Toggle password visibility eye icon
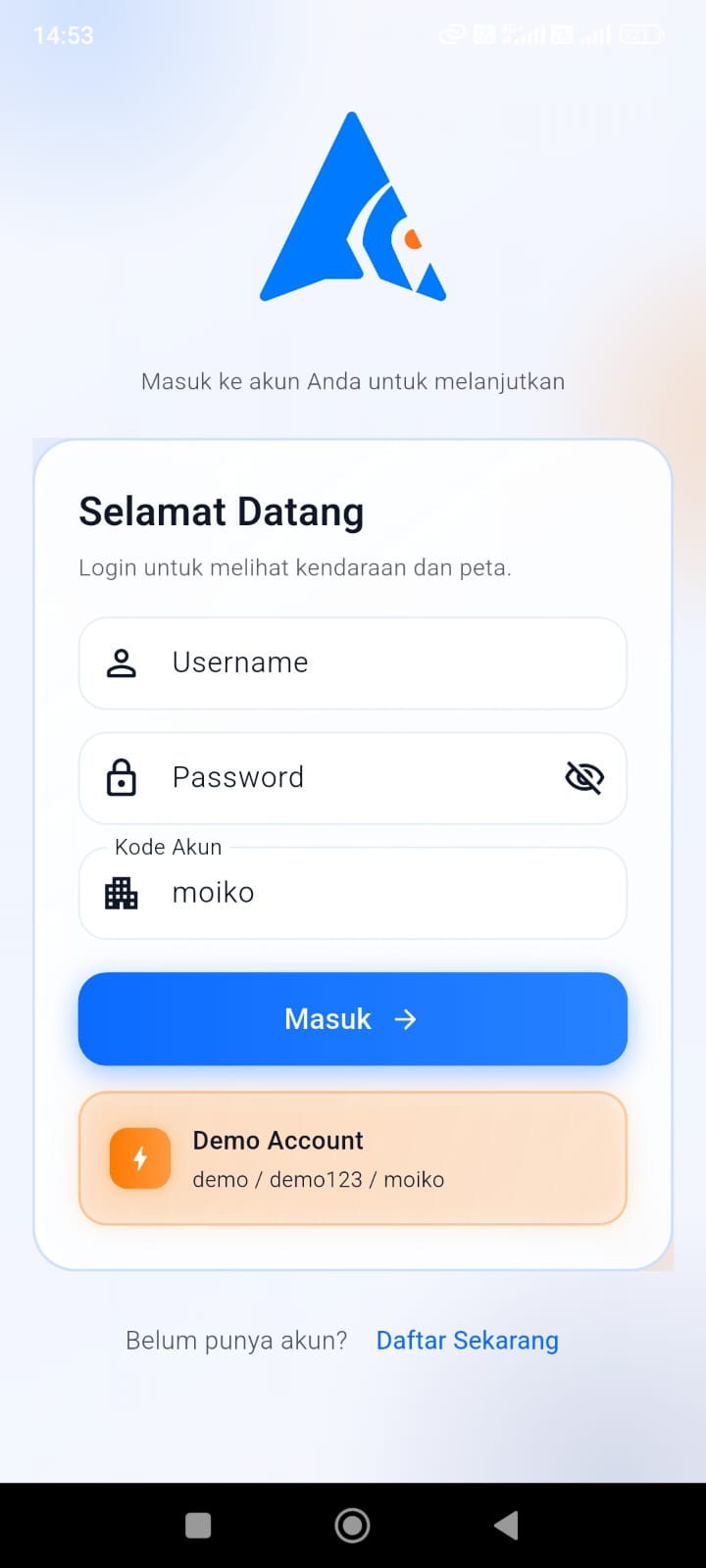 pyautogui.click(x=584, y=778)
